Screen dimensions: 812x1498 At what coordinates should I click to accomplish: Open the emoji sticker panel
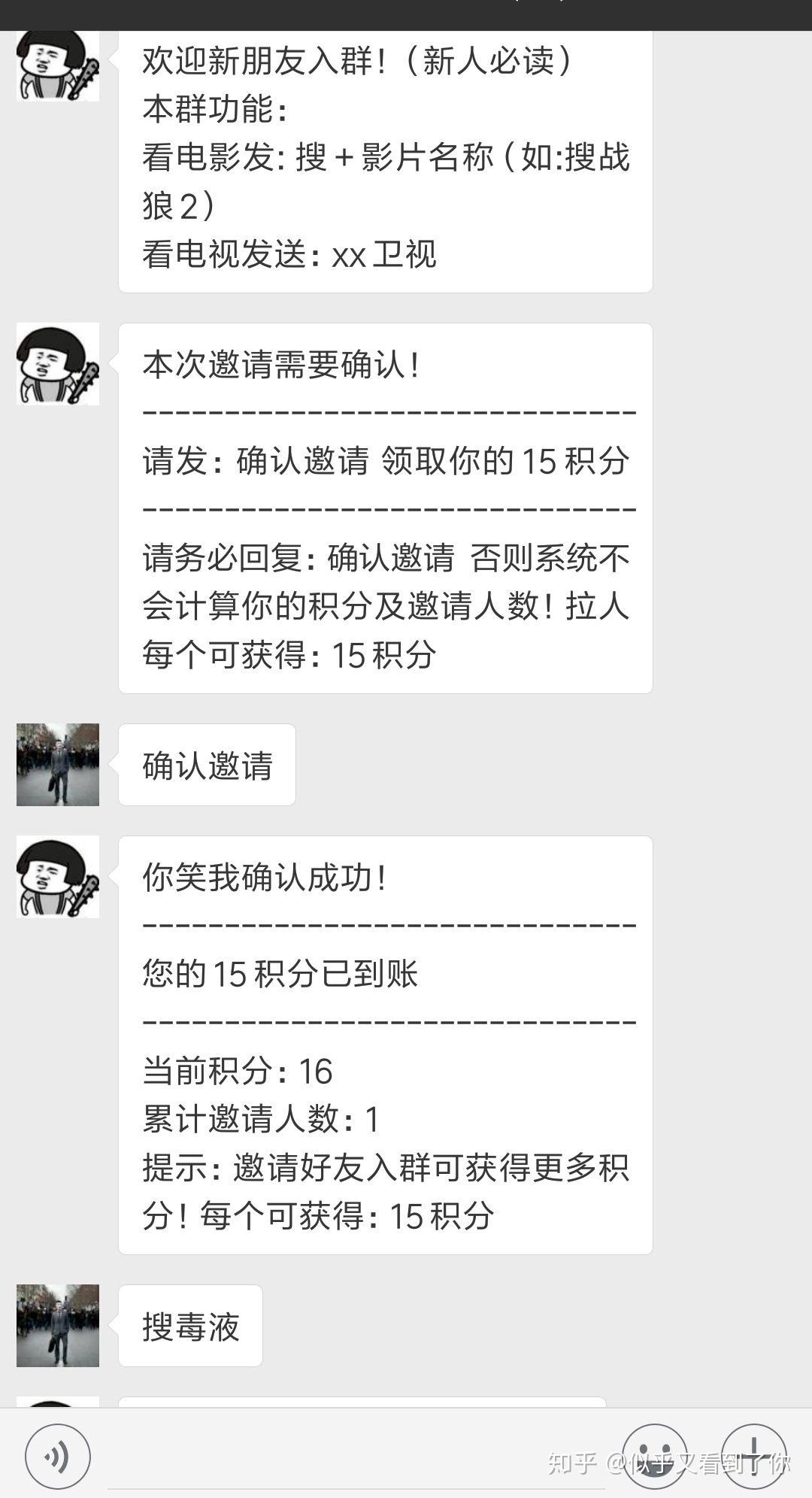[655, 1457]
